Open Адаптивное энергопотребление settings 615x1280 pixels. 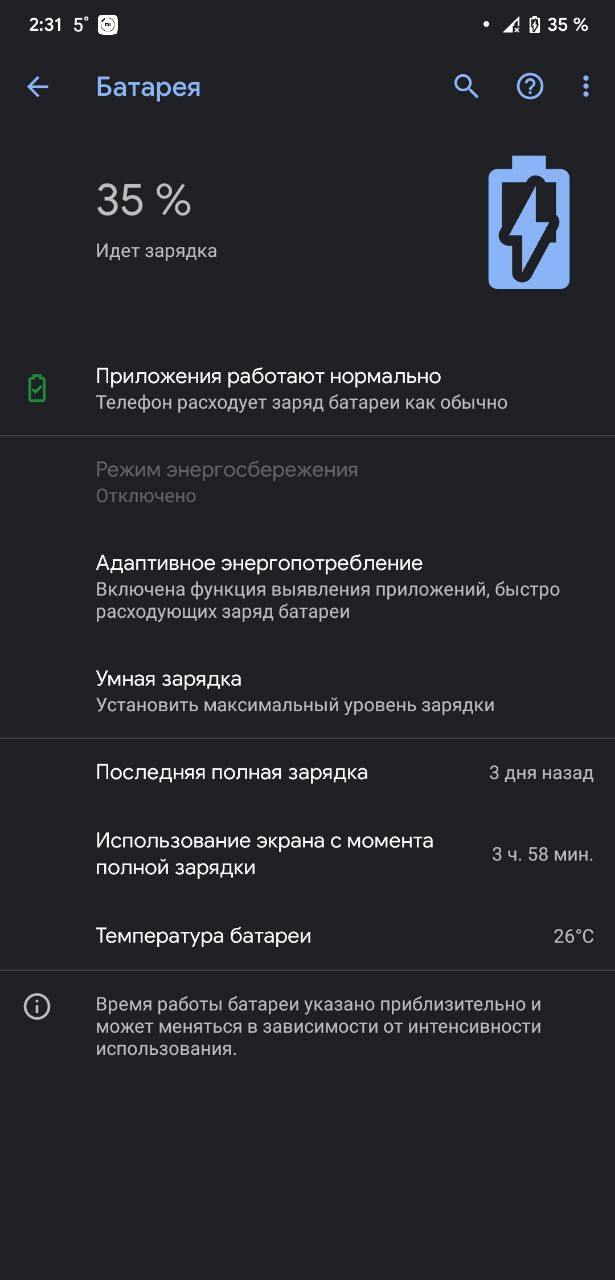tap(307, 587)
